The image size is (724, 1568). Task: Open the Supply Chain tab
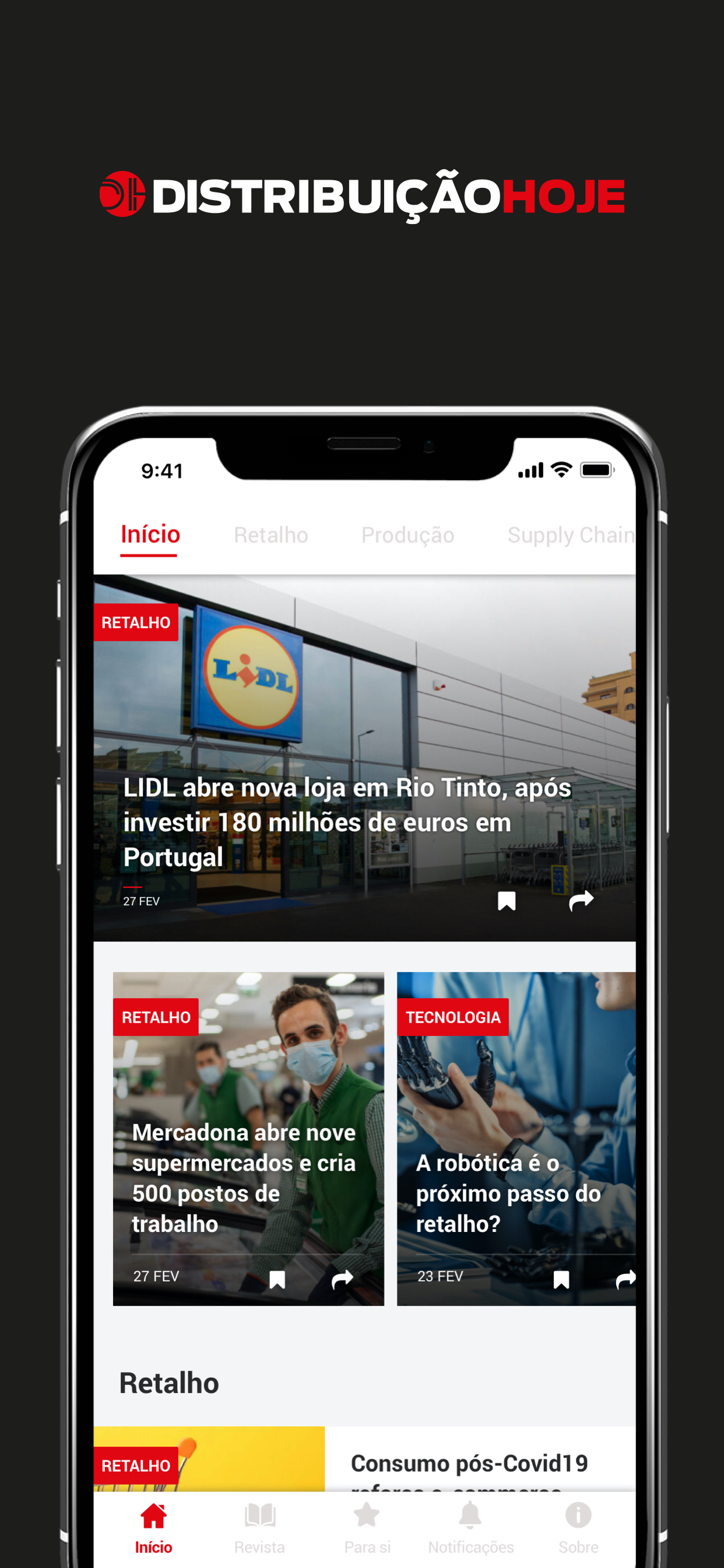(x=571, y=534)
